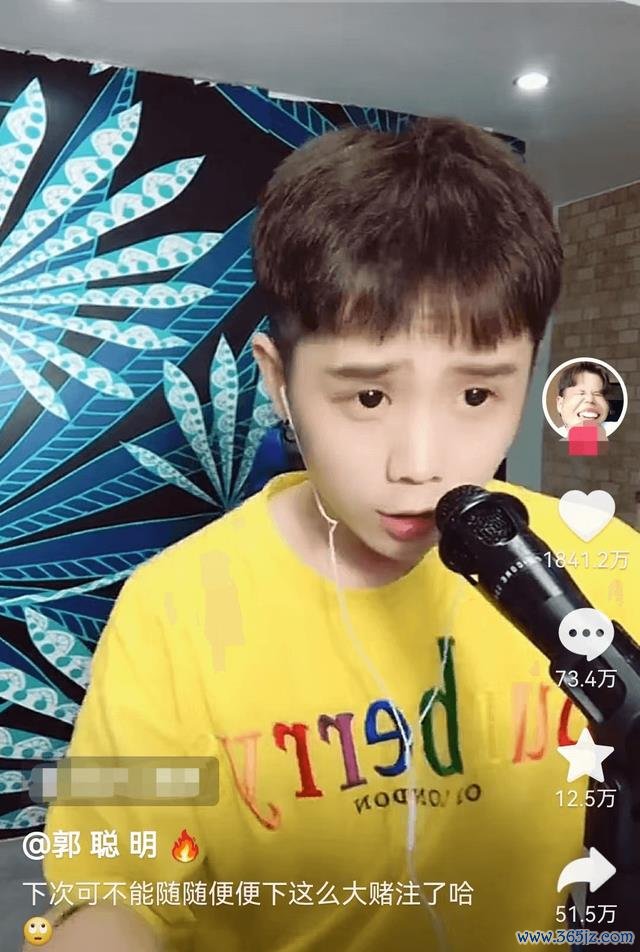Open the creator's profile avatar
Image resolution: width=640 pixels, height=952 pixels.
(x=584, y=400)
